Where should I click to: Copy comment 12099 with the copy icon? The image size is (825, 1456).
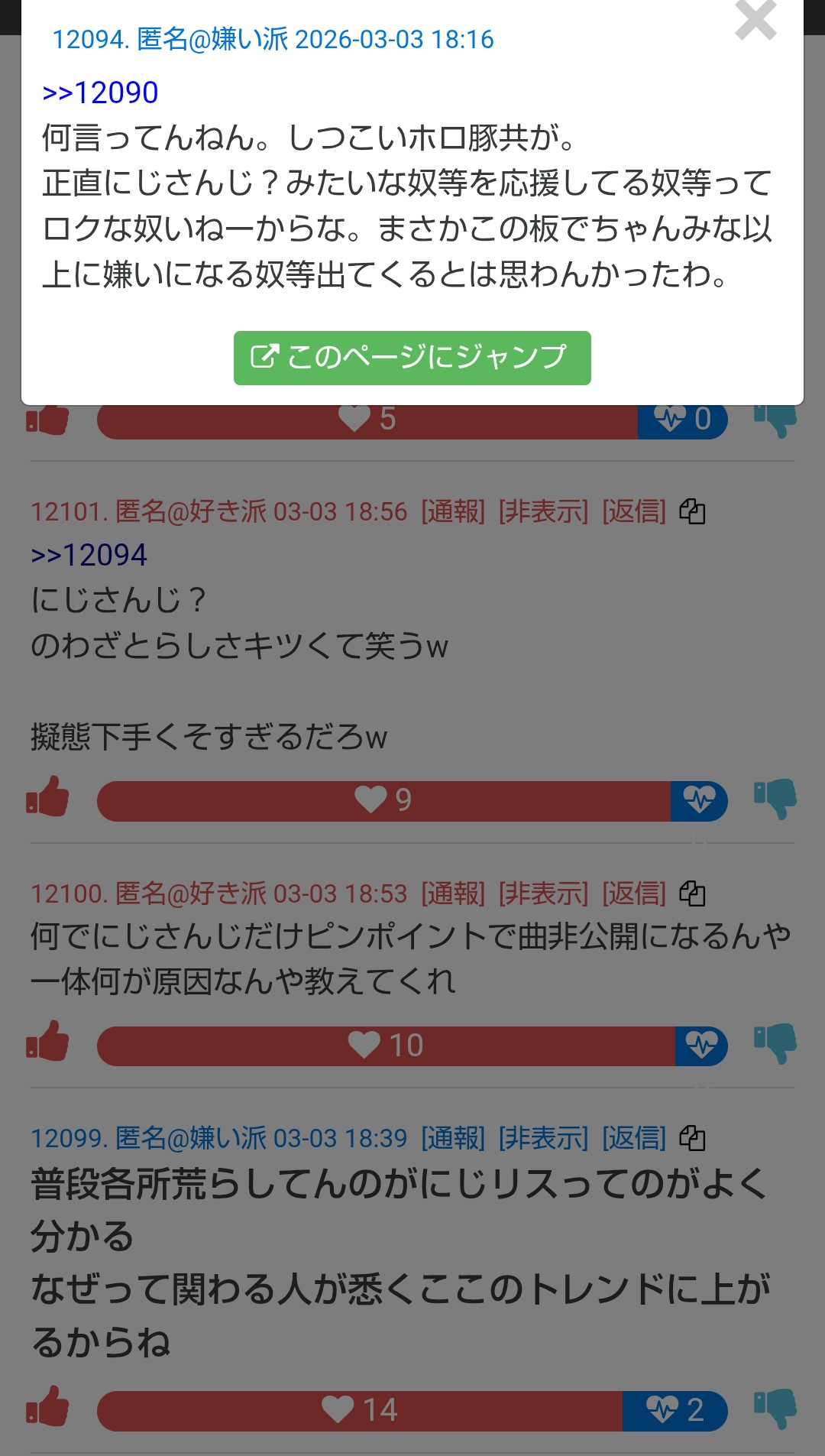click(692, 1138)
